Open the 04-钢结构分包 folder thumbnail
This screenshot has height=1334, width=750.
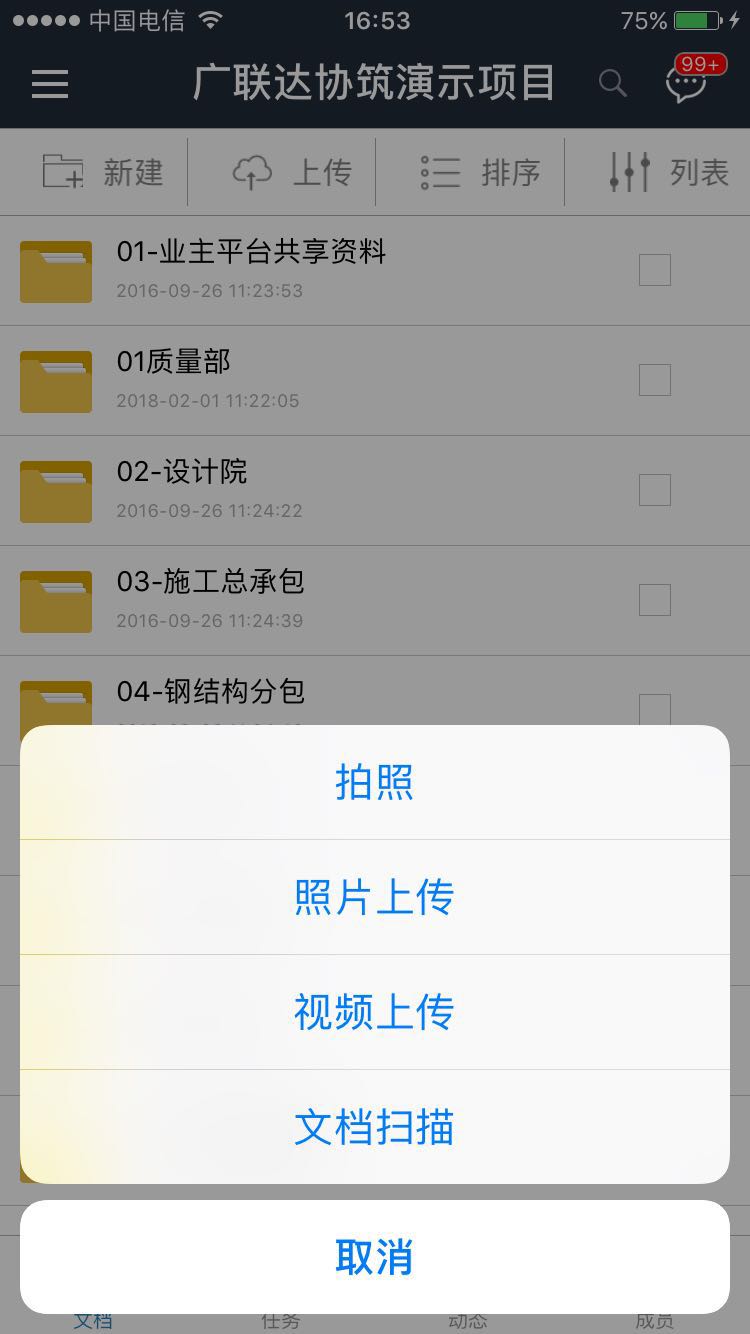point(55,700)
